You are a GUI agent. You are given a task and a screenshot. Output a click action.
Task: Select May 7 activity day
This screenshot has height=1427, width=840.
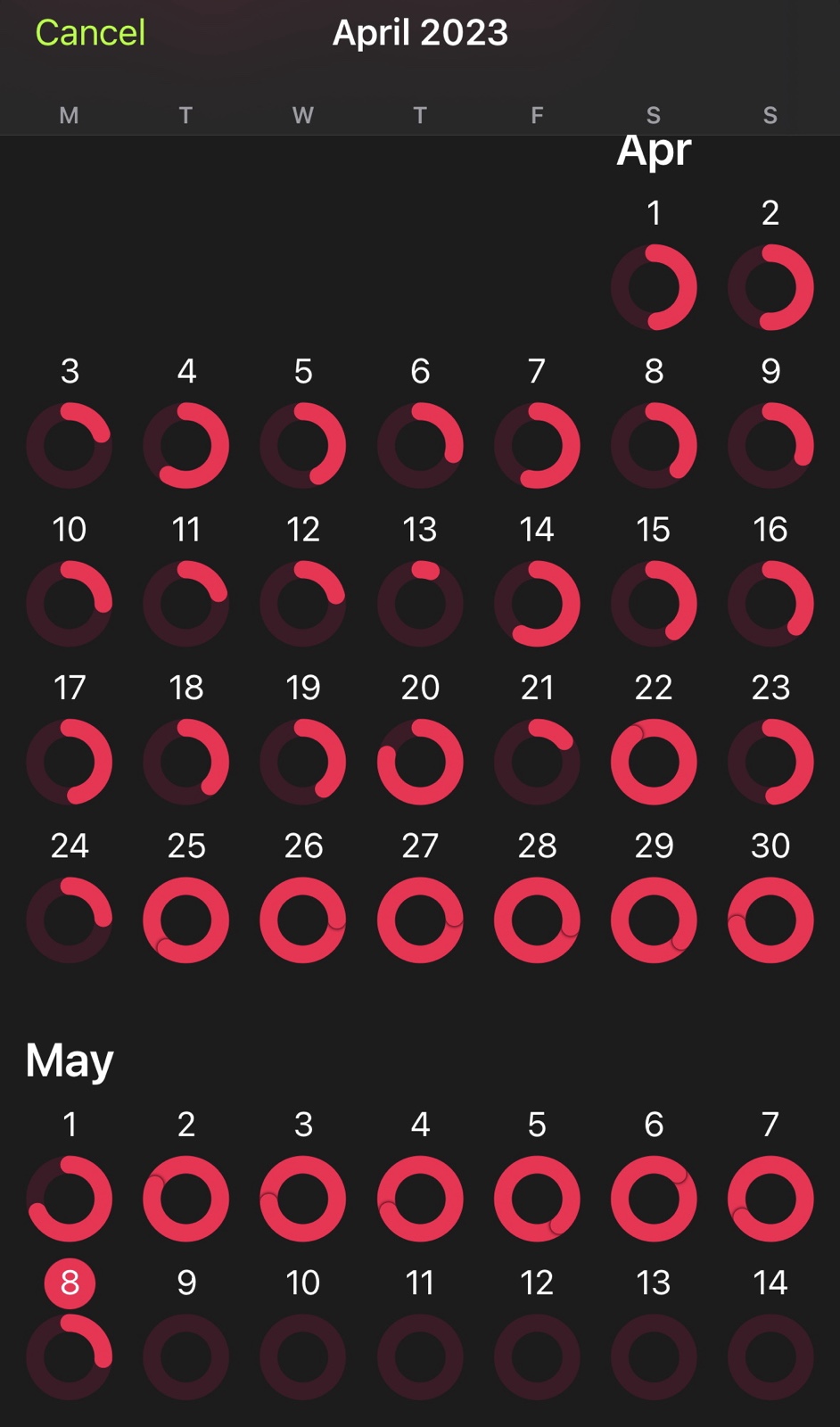(770, 1199)
